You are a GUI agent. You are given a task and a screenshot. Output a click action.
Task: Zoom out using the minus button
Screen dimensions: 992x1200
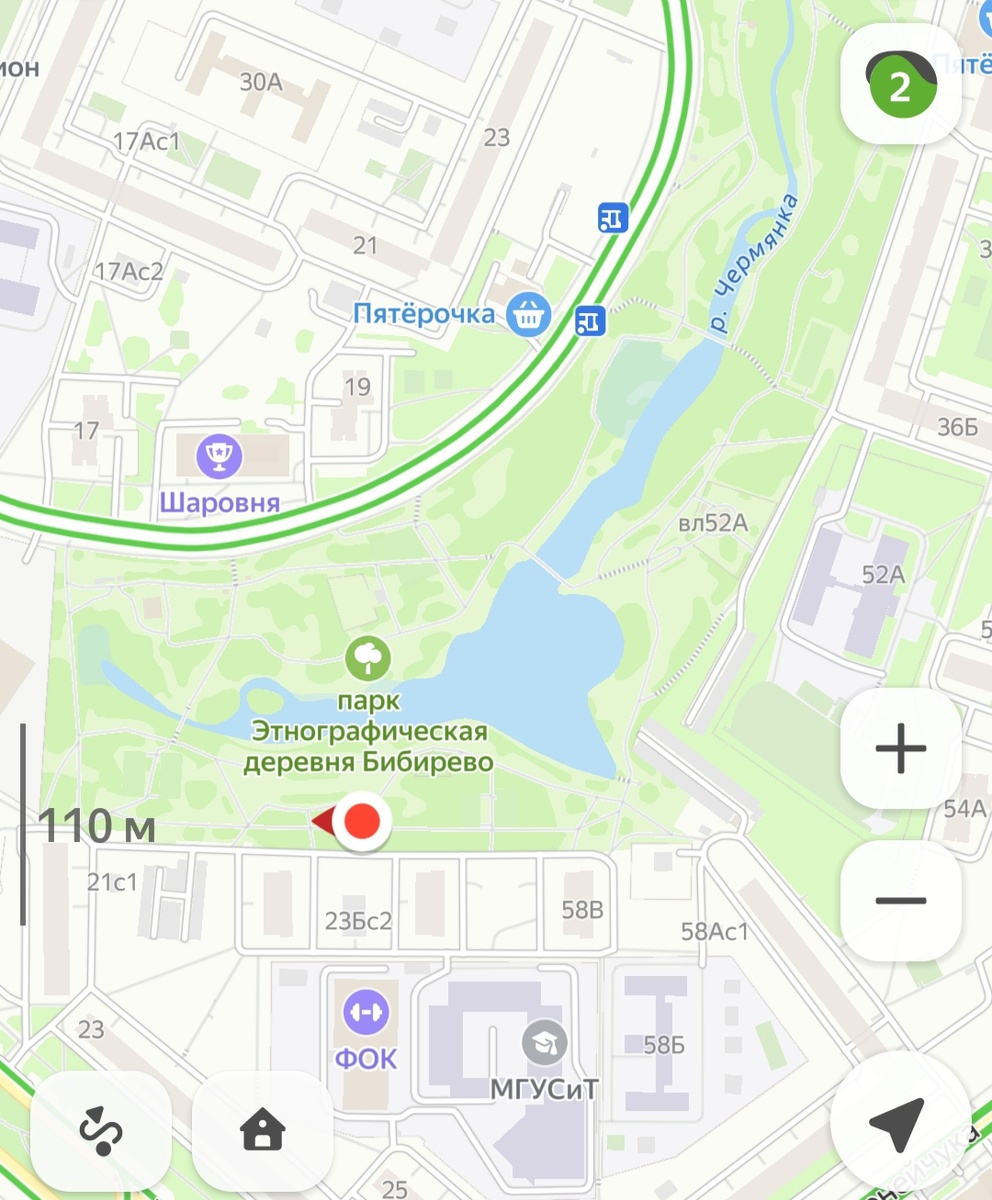pyautogui.click(x=899, y=899)
